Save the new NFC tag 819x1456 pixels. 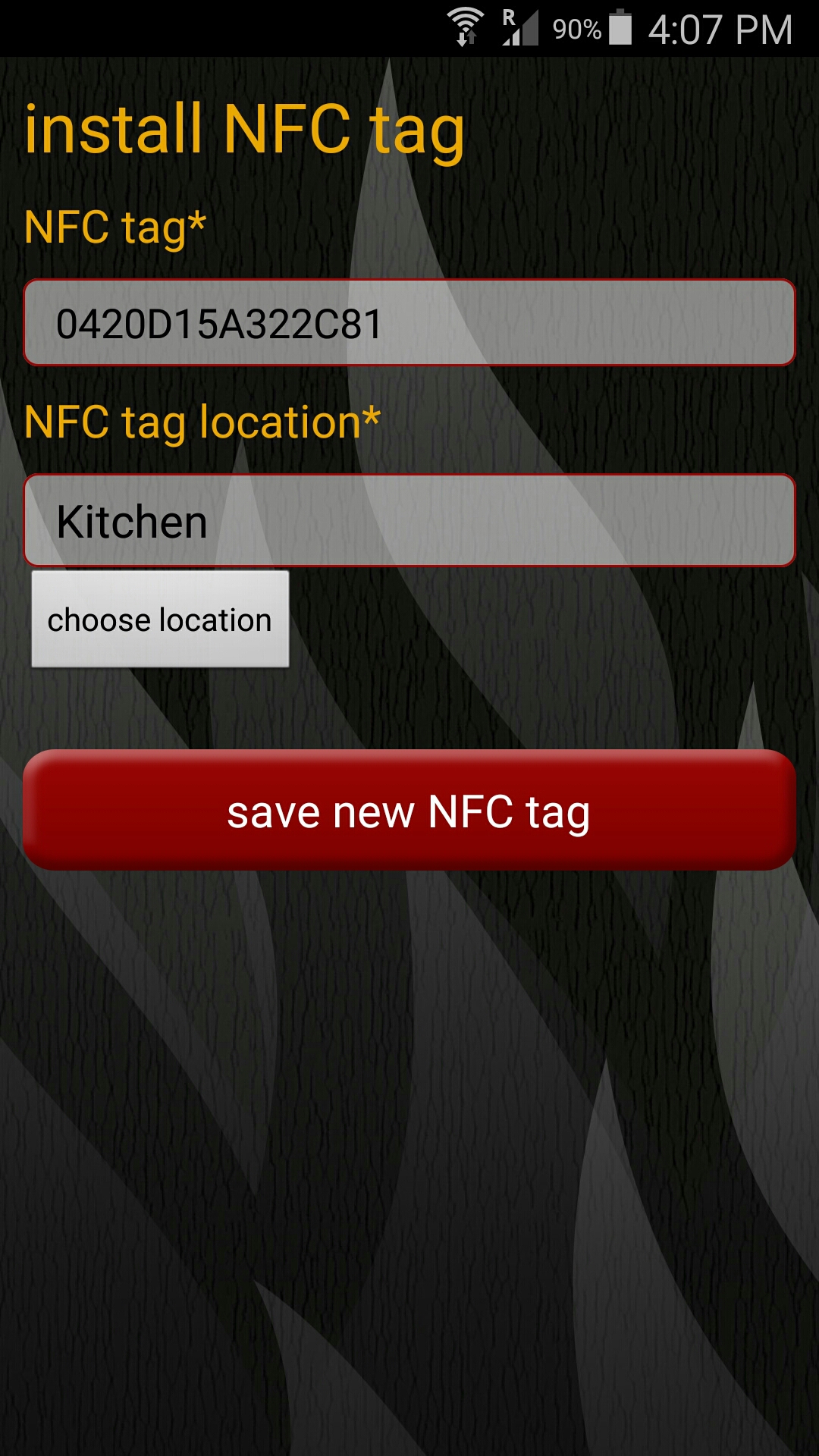409,810
